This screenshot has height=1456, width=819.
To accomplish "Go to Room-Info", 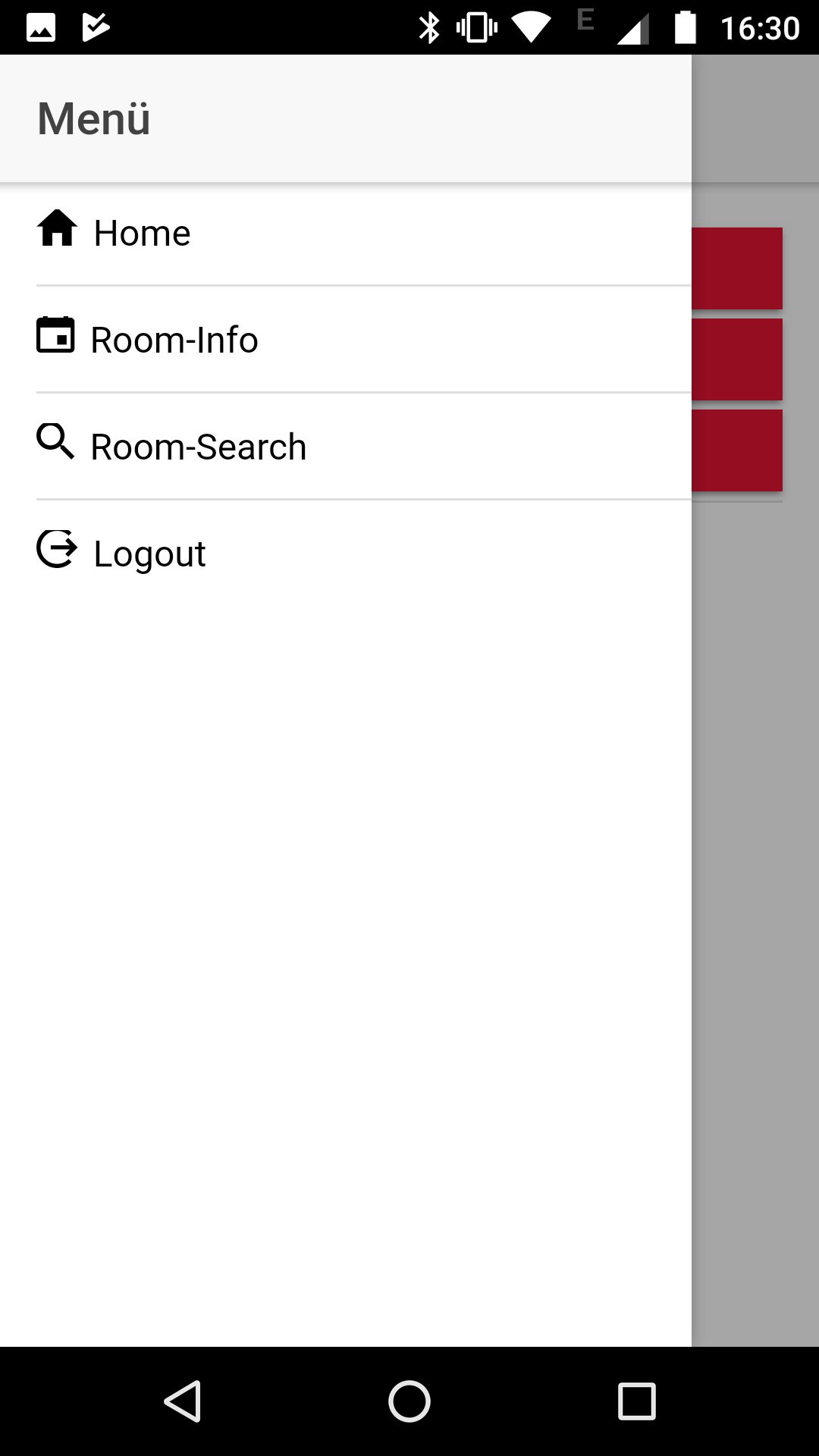I will click(346, 339).
